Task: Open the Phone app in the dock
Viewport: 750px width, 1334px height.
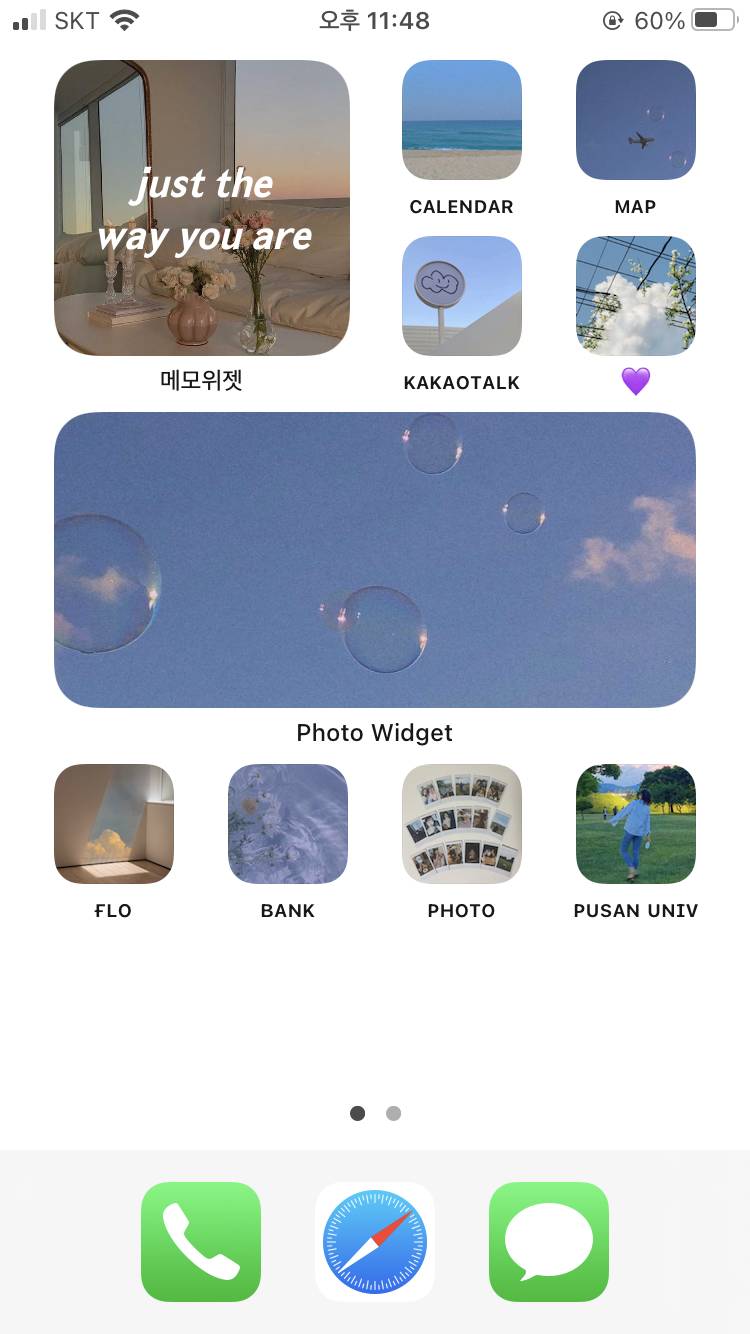Action: pyautogui.click(x=201, y=1242)
